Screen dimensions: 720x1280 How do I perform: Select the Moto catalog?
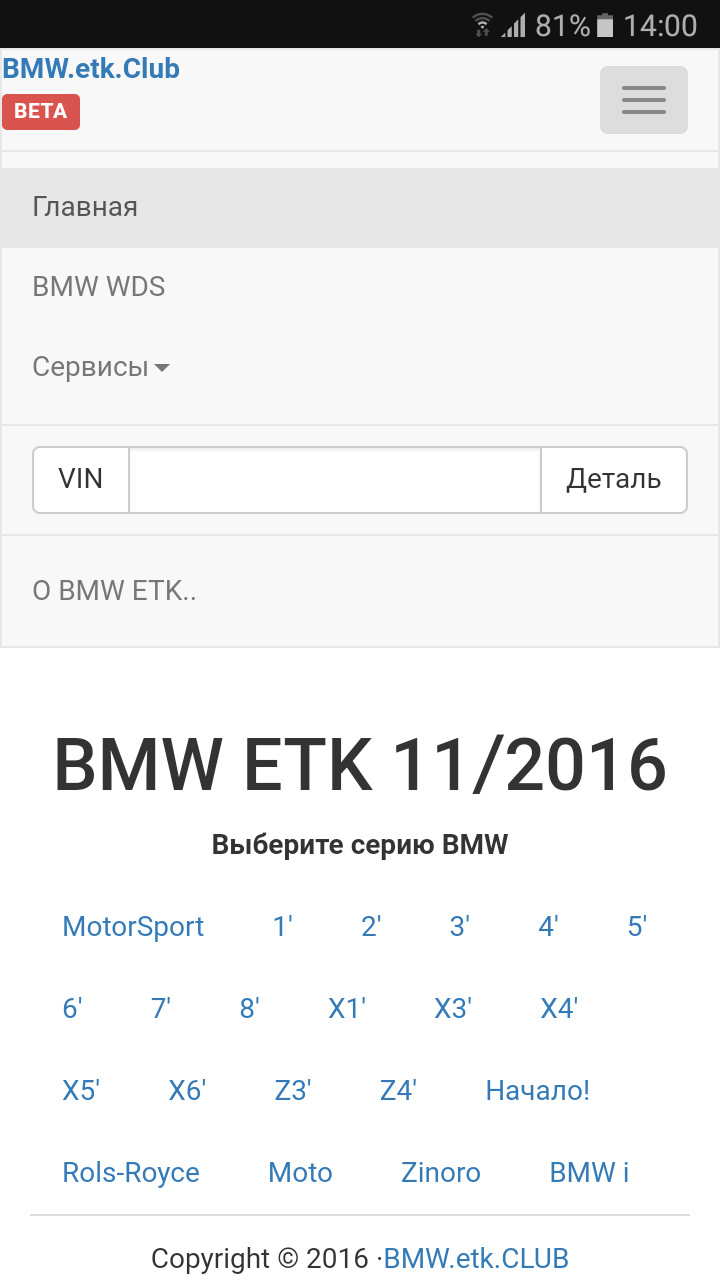click(300, 1172)
